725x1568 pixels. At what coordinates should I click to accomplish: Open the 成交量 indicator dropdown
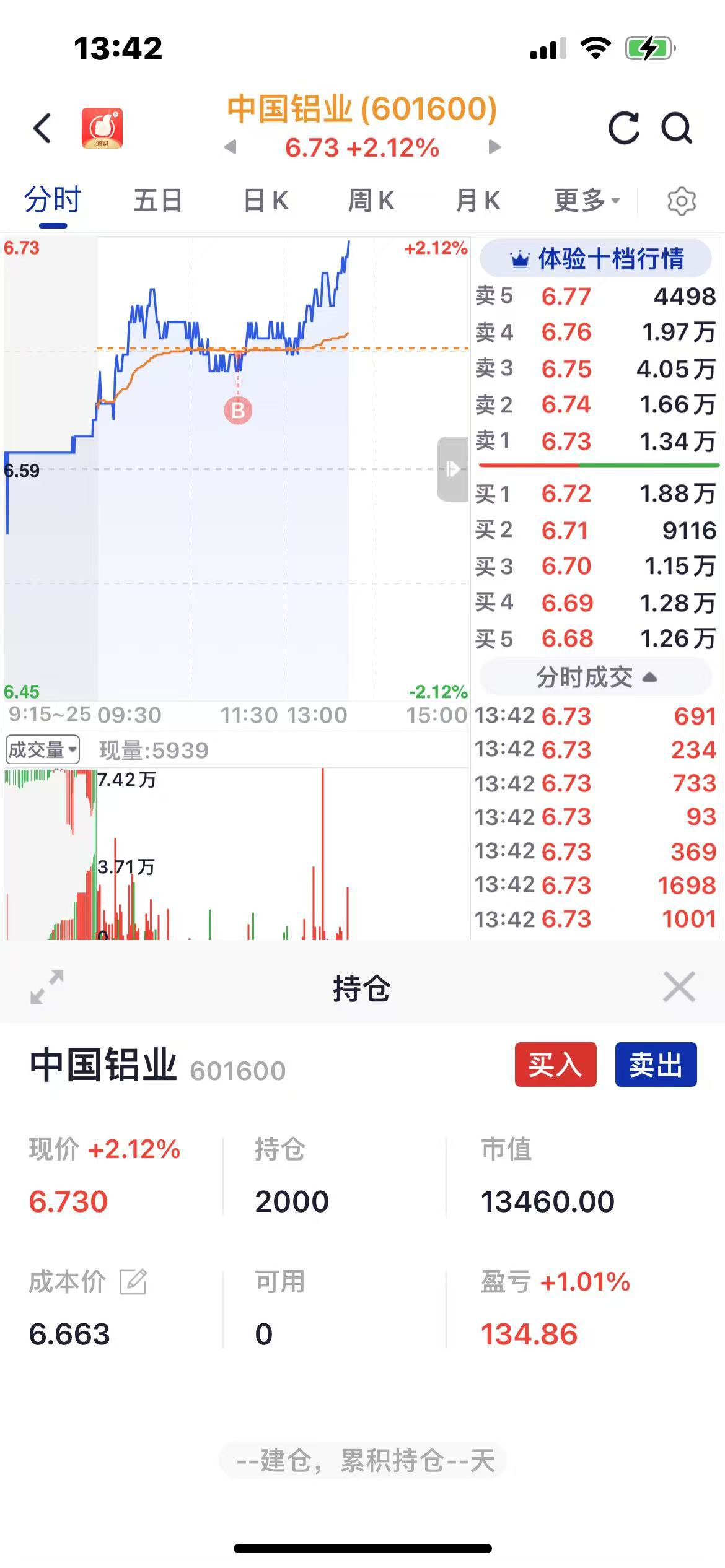click(42, 750)
